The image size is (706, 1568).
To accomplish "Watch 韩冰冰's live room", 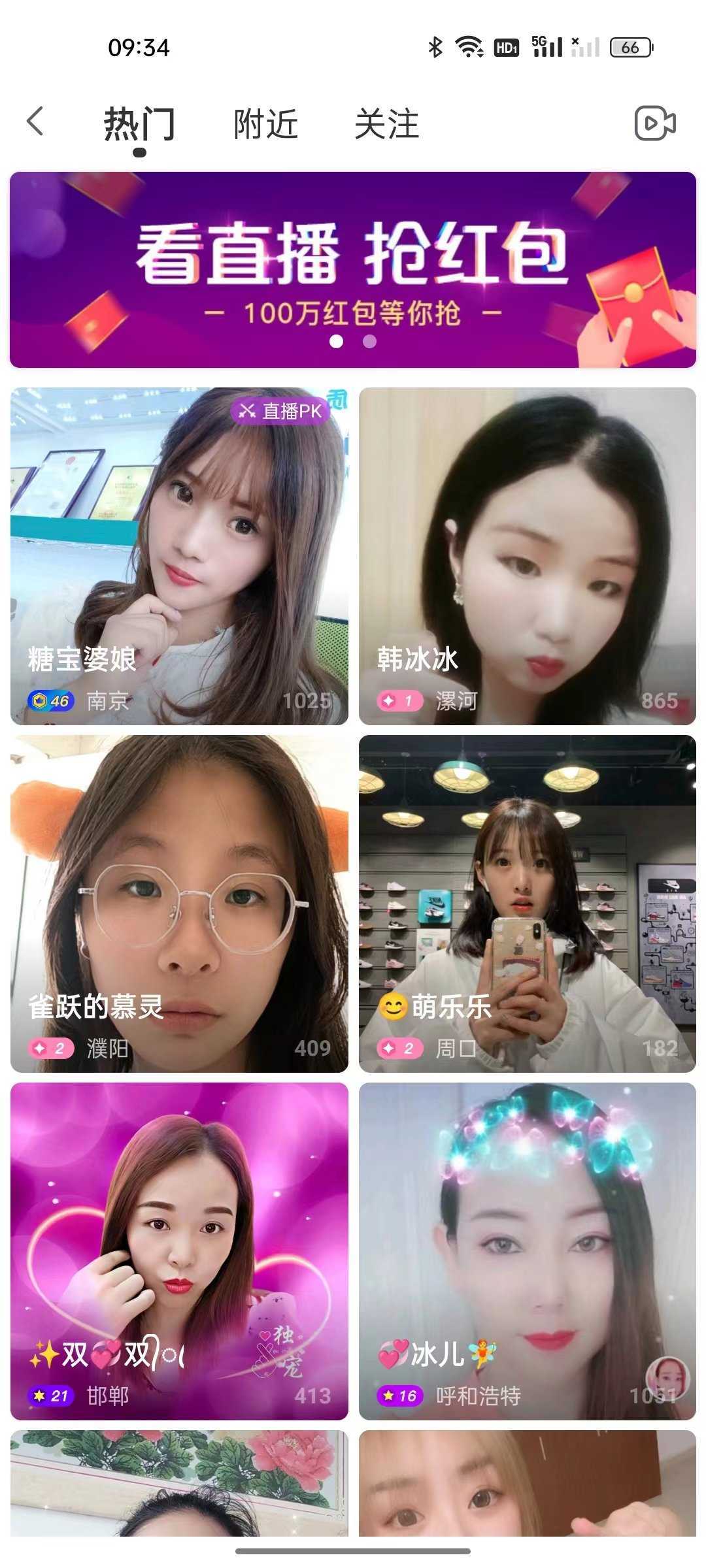I will click(x=527, y=555).
